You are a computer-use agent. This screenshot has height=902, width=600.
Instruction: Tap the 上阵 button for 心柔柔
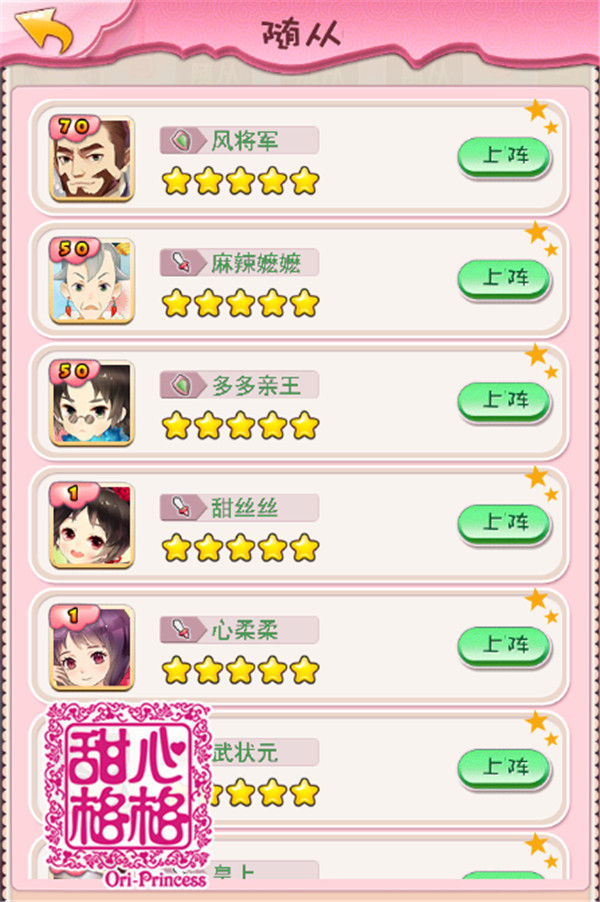[504, 645]
